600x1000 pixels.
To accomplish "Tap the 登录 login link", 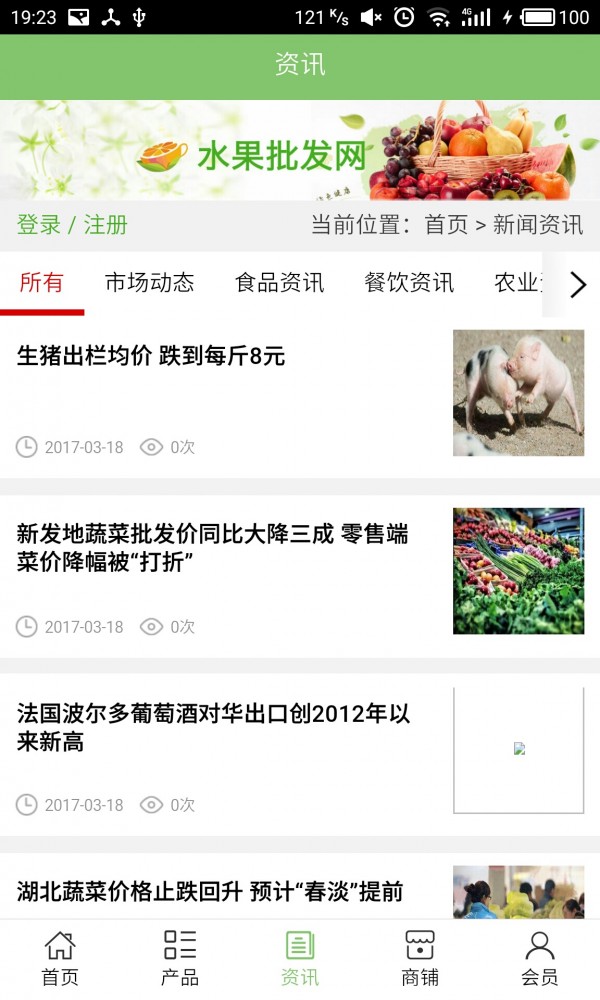I will (x=39, y=225).
